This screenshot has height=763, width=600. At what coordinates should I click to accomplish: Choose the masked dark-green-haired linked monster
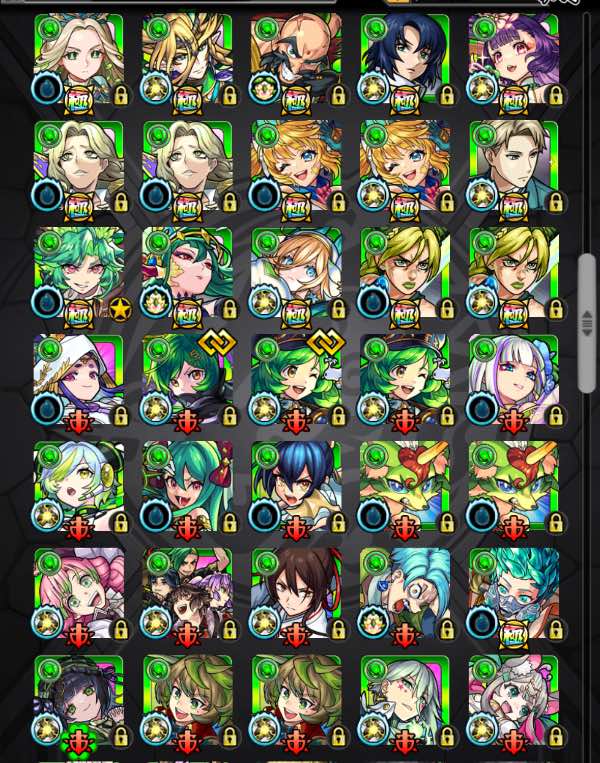point(187,380)
